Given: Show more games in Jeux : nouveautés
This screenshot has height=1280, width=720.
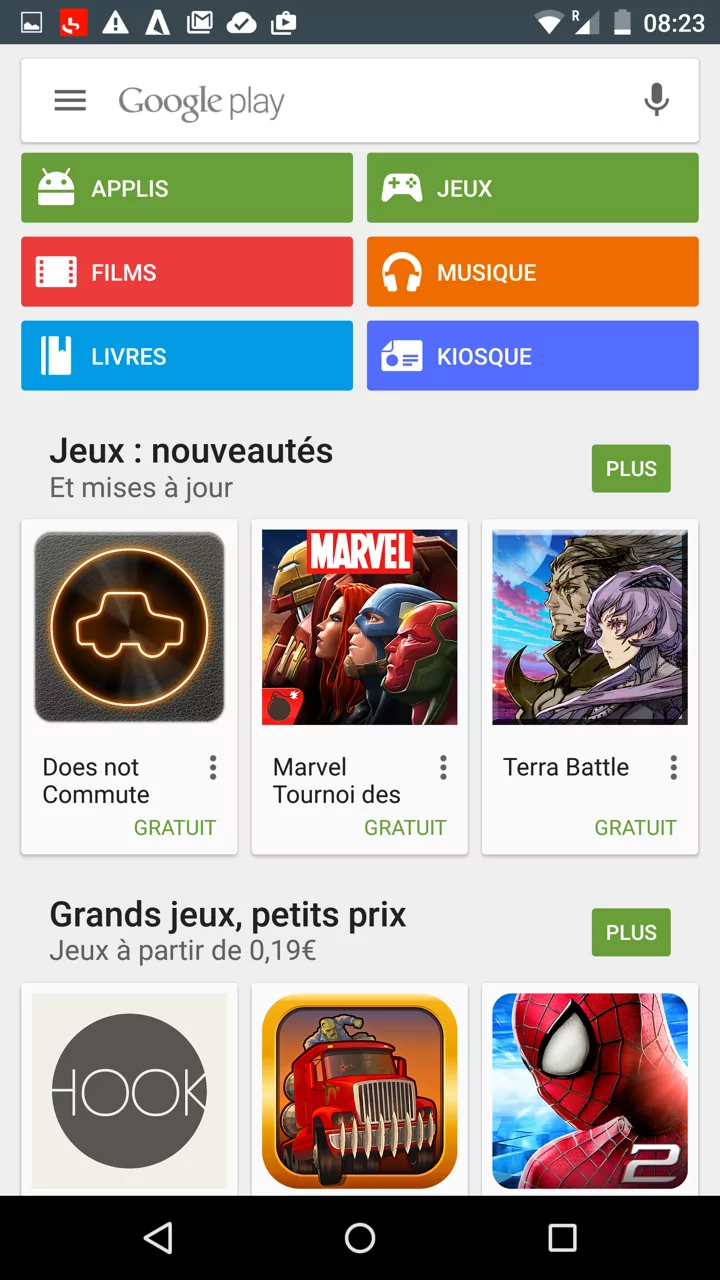Looking at the screenshot, I should [x=631, y=469].
